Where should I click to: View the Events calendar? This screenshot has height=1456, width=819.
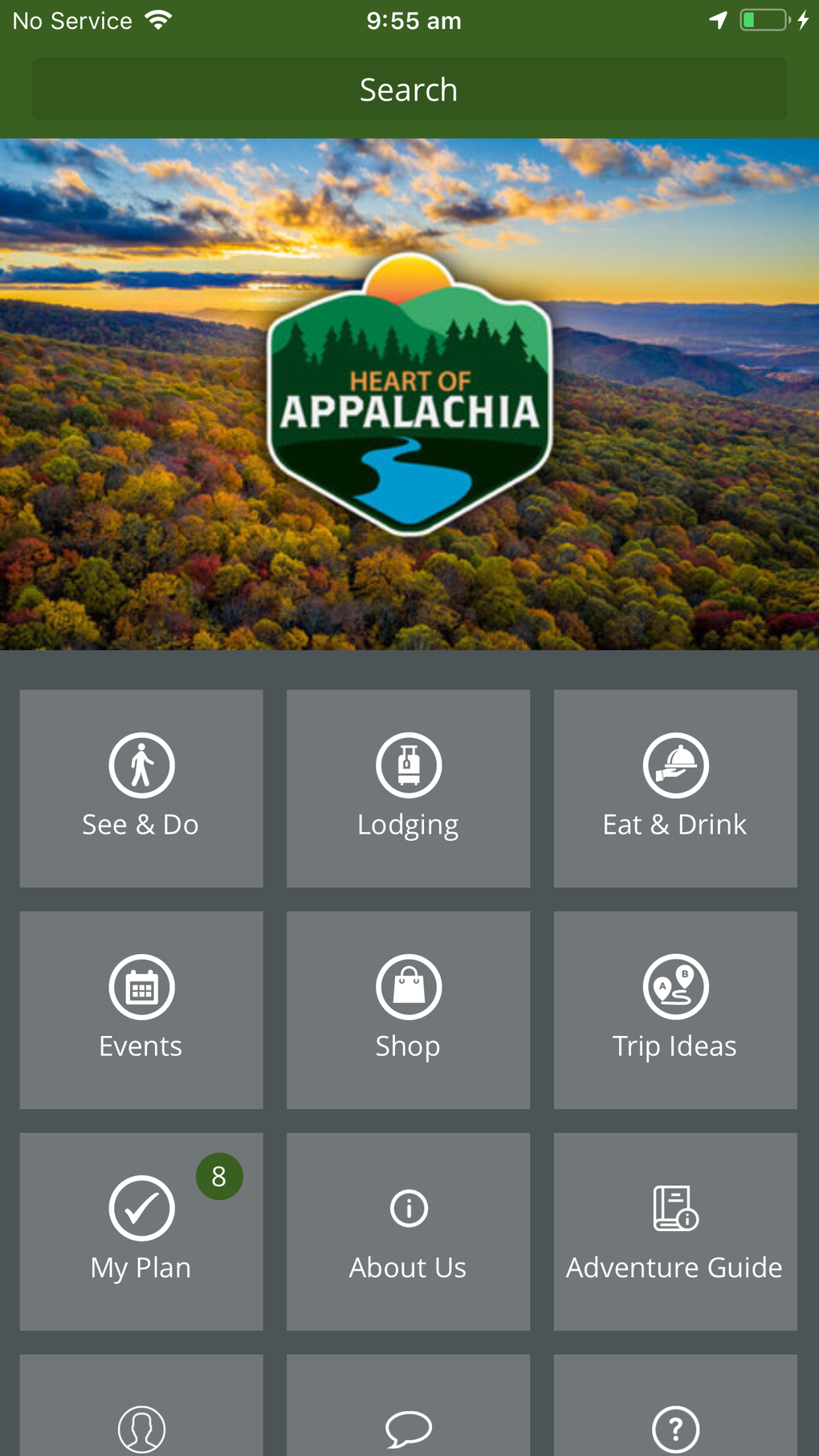(x=141, y=1010)
